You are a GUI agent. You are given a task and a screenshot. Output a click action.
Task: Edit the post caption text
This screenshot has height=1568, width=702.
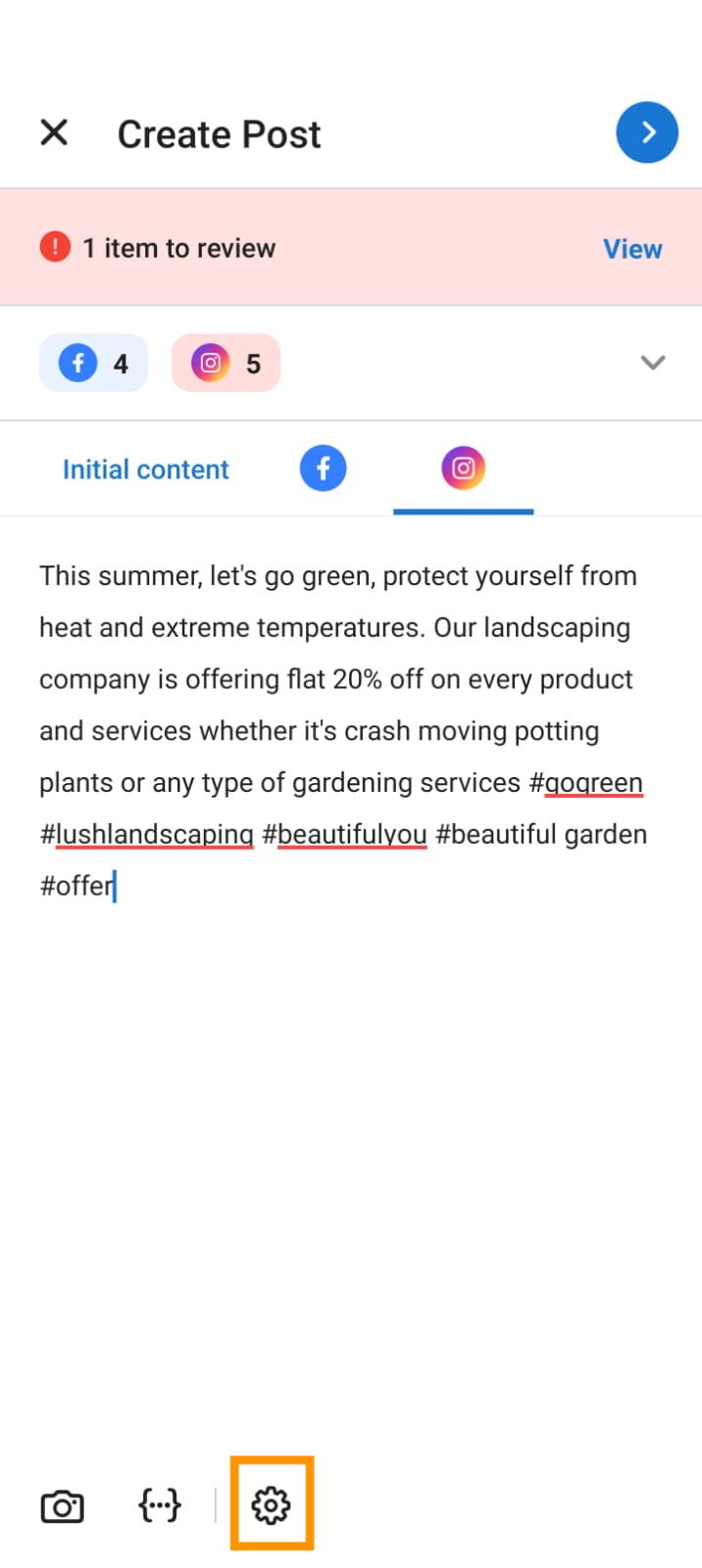click(x=343, y=730)
